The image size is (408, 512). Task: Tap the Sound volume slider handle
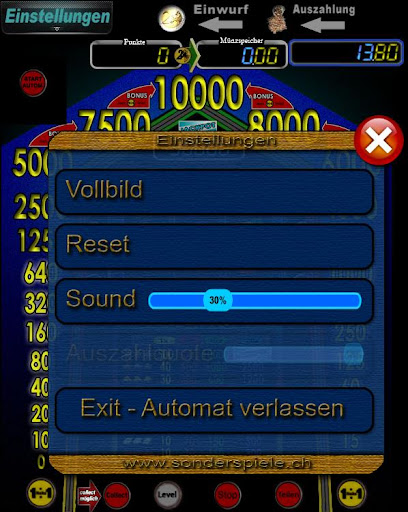[x=218, y=300]
